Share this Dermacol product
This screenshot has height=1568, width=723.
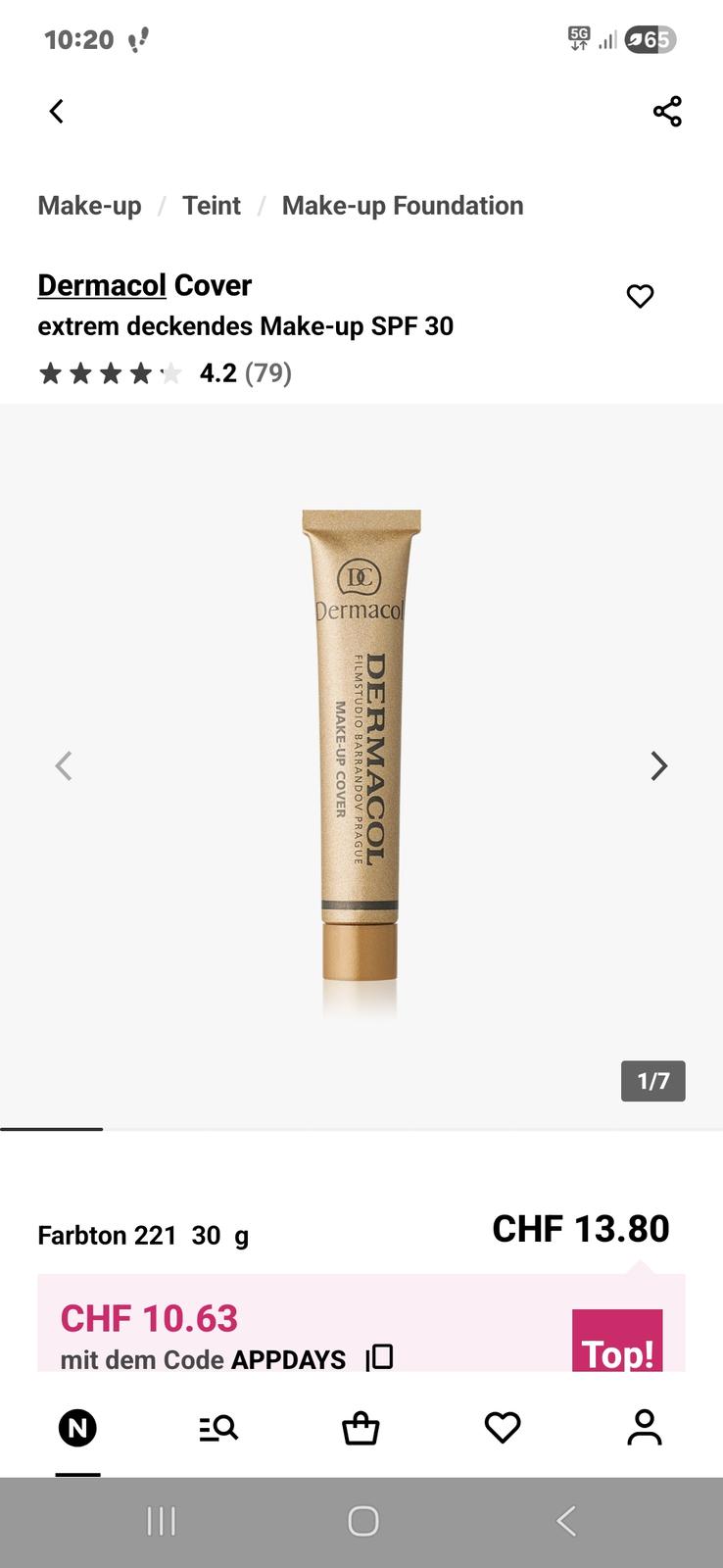[667, 112]
